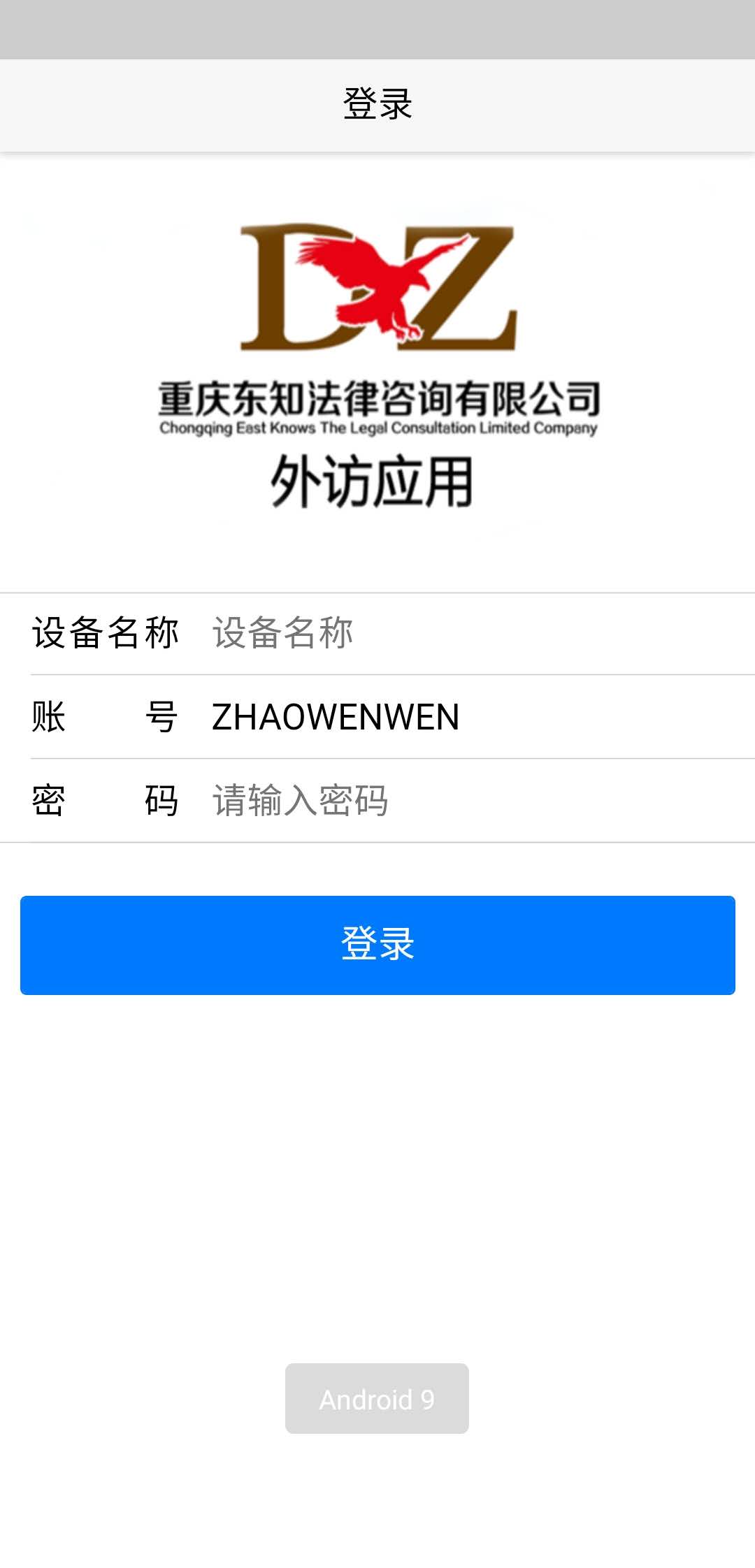755x1568 pixels.
Task: Tap the blue 登录 button
Action: click(377, 945)
